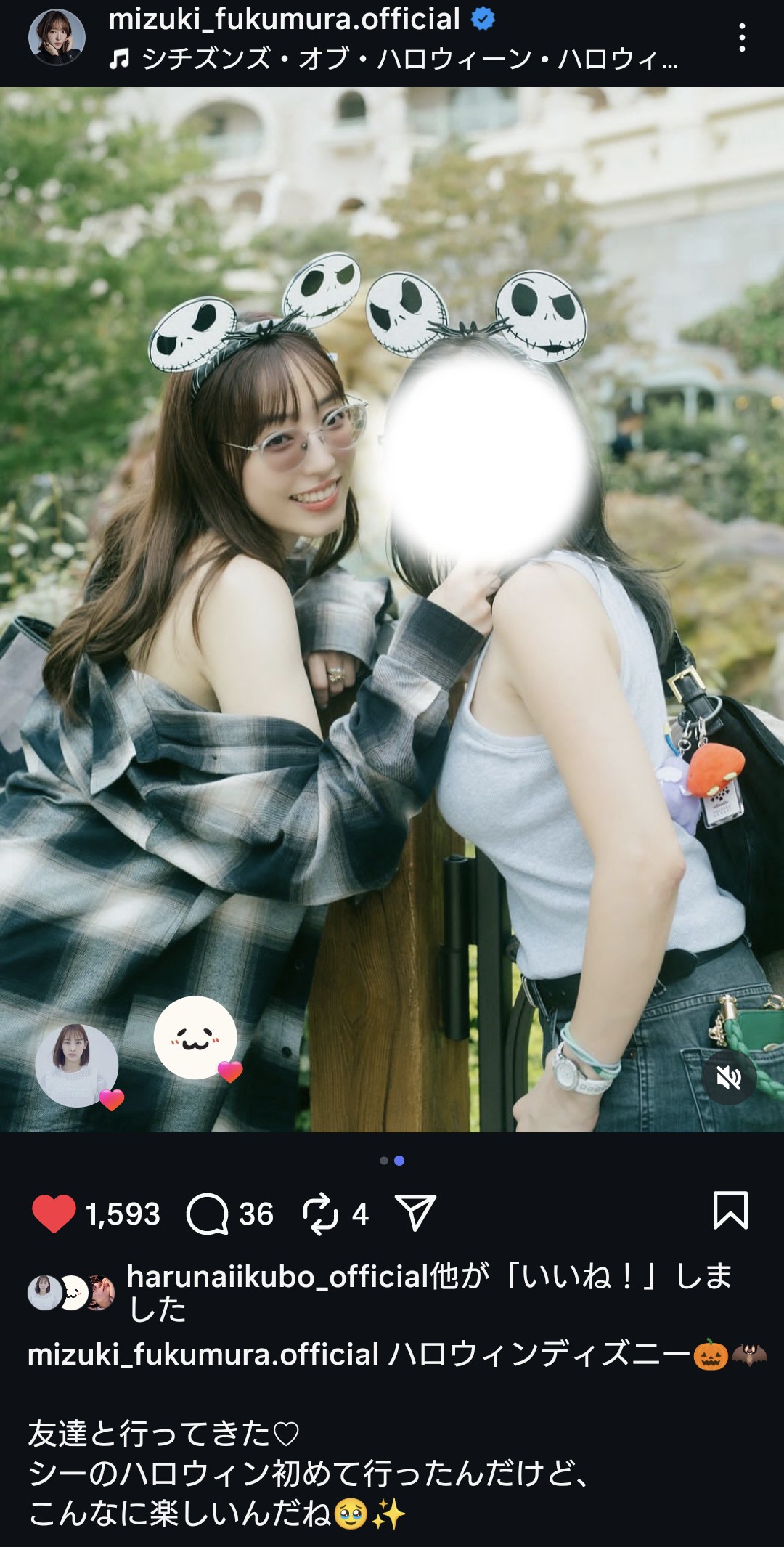The height and width of the screenshot is (1547, 784).
Task: View the liker avatar with the woman's photo
Action: 76,1065
